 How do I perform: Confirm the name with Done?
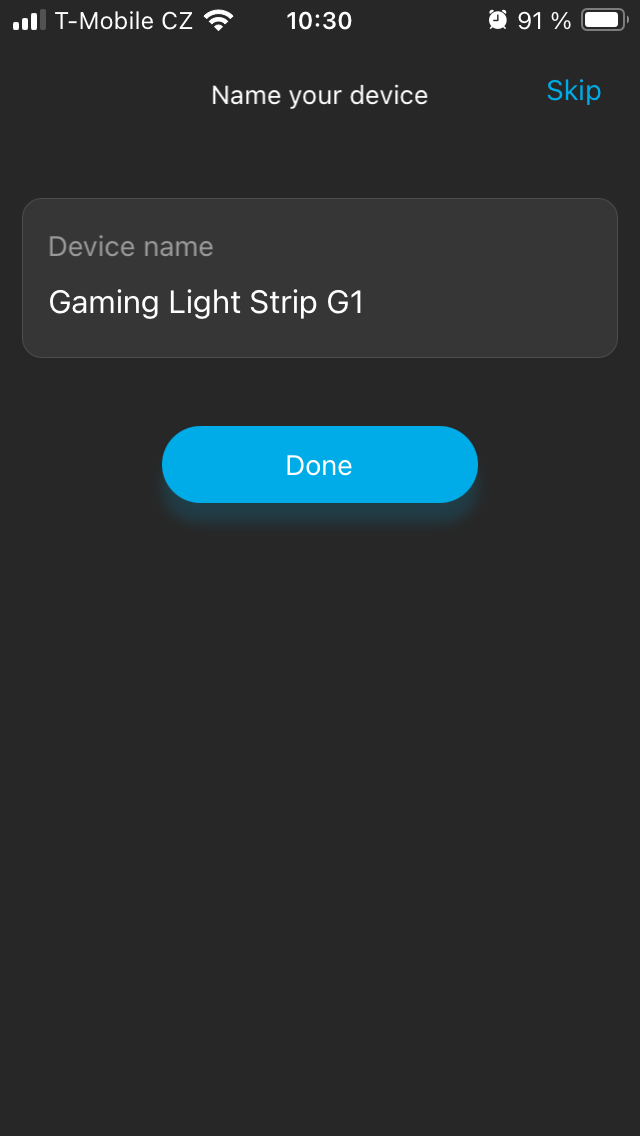[319, 465]
